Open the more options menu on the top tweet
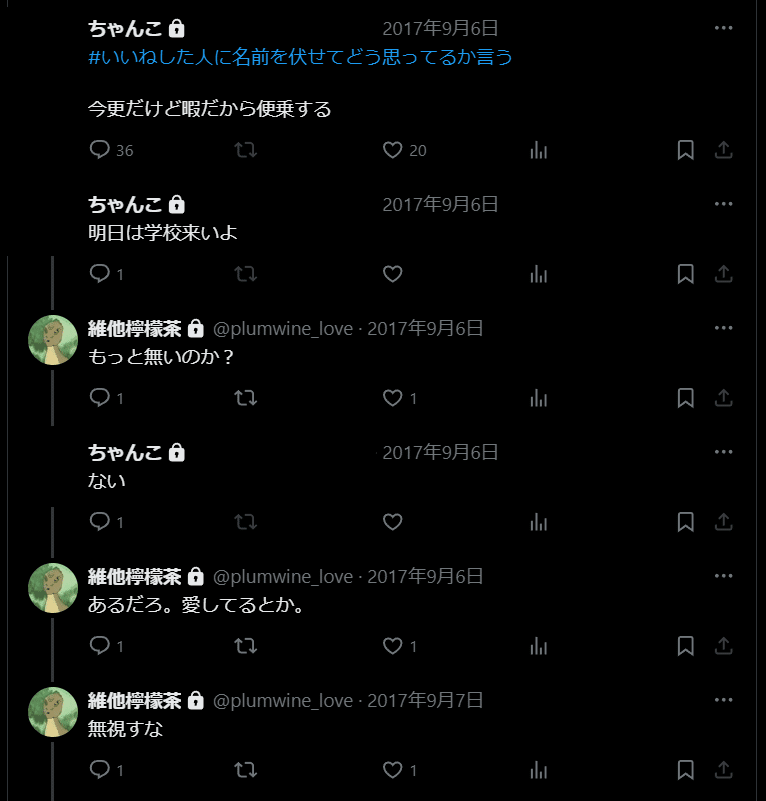This screenshot has width=766, height=801. [723, 27]
